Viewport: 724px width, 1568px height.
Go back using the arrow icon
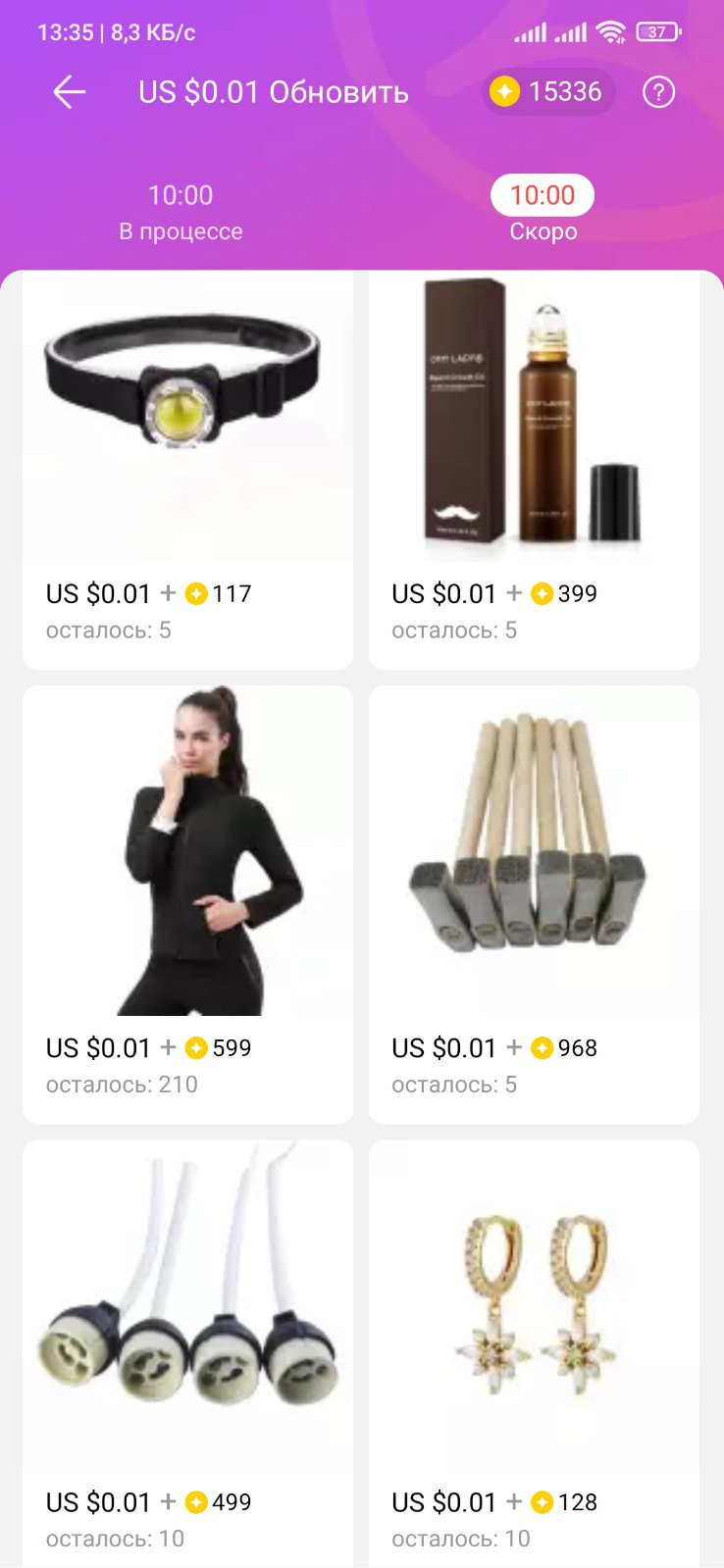(69, 92)
